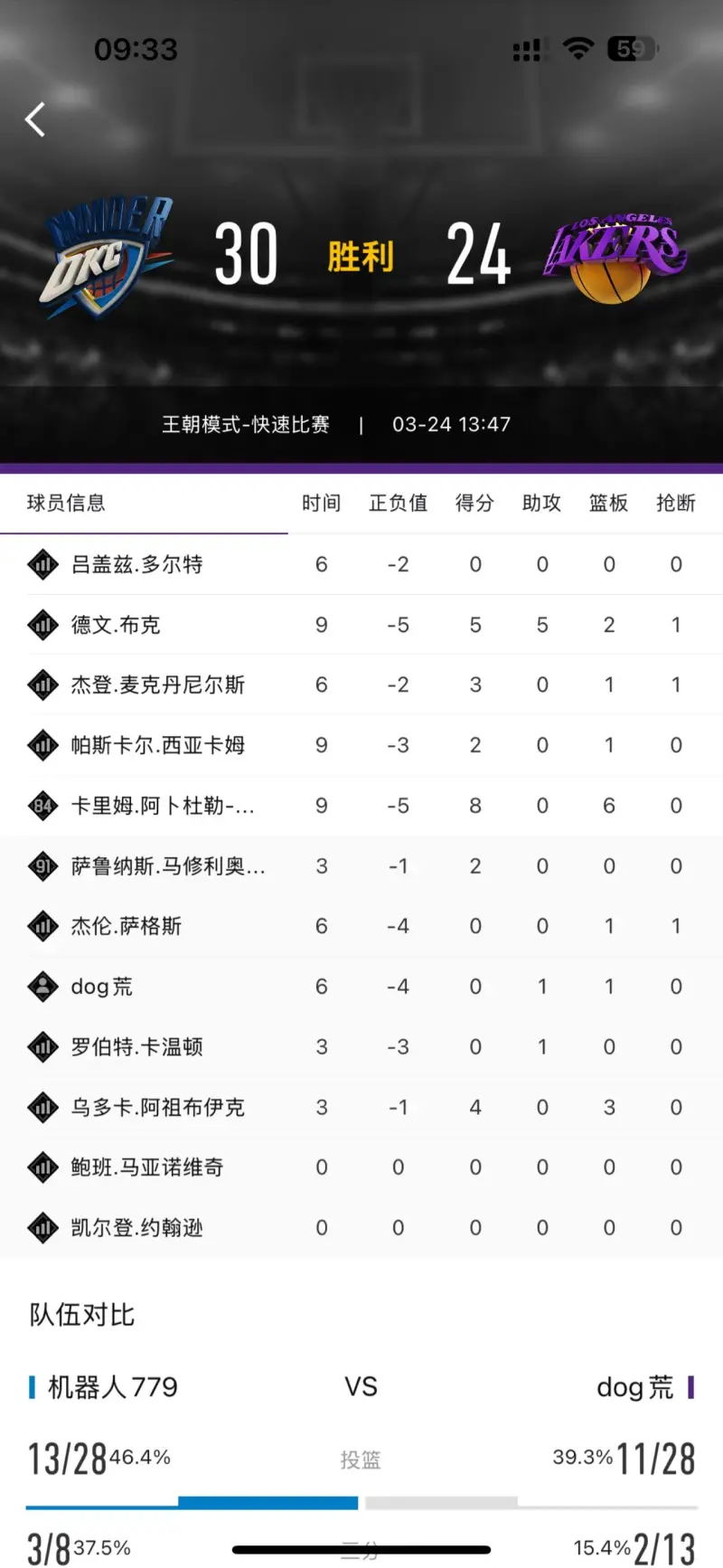Go back with the top-left arrow
Image resolution: width=723 pixels, height=1568 pixels.
click(35, 119)
